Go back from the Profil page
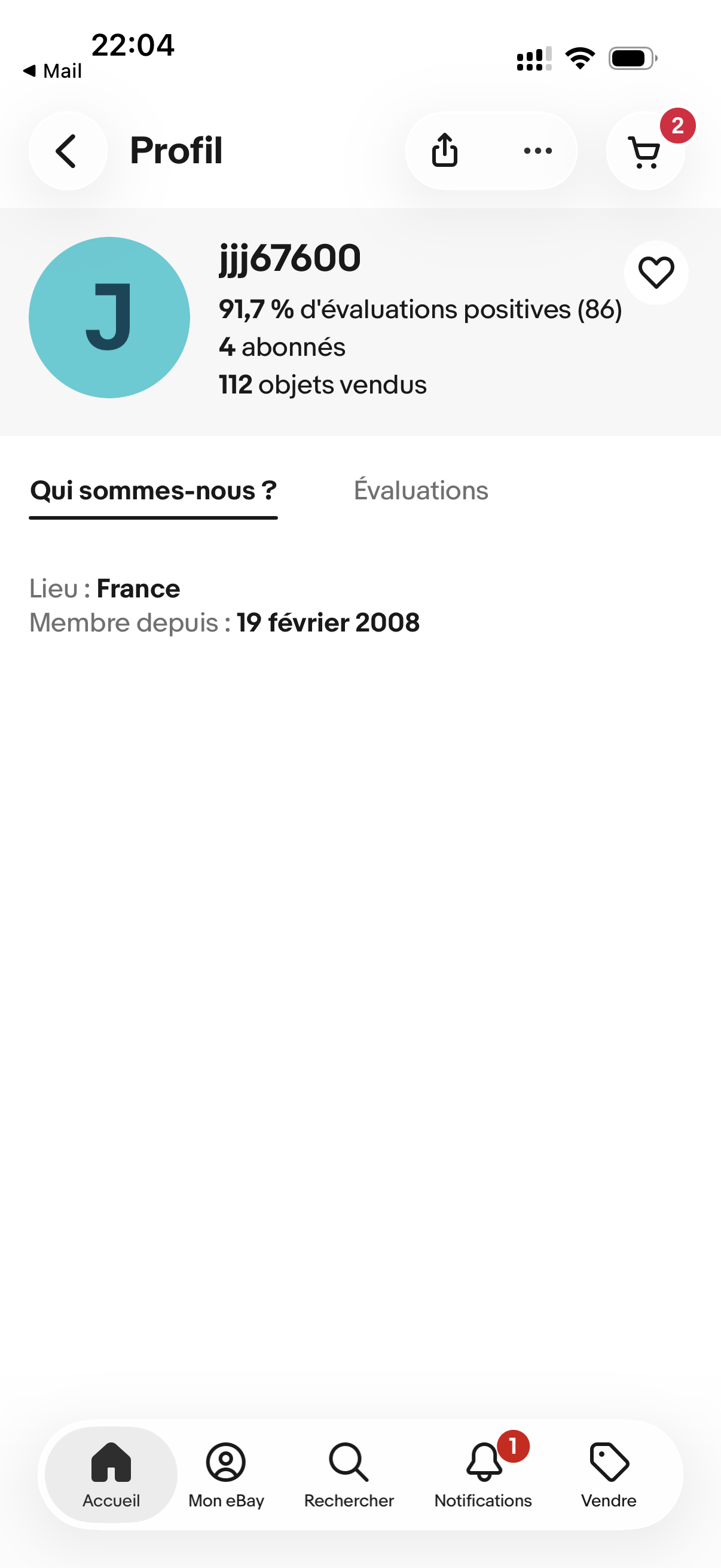The image size is (721, 1568). point(68,150)
